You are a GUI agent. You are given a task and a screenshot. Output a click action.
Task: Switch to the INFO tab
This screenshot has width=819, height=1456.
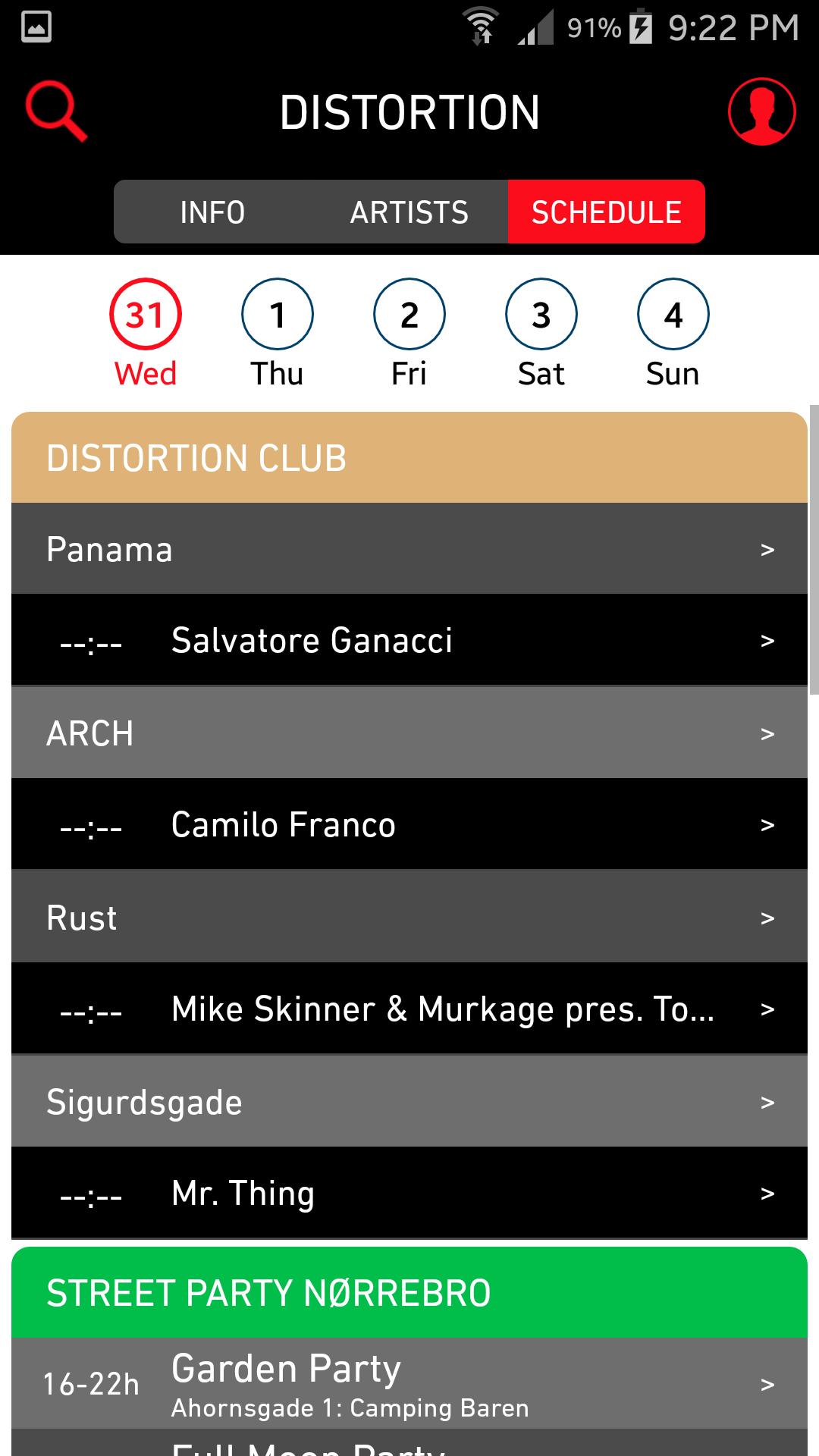(212, 212)
